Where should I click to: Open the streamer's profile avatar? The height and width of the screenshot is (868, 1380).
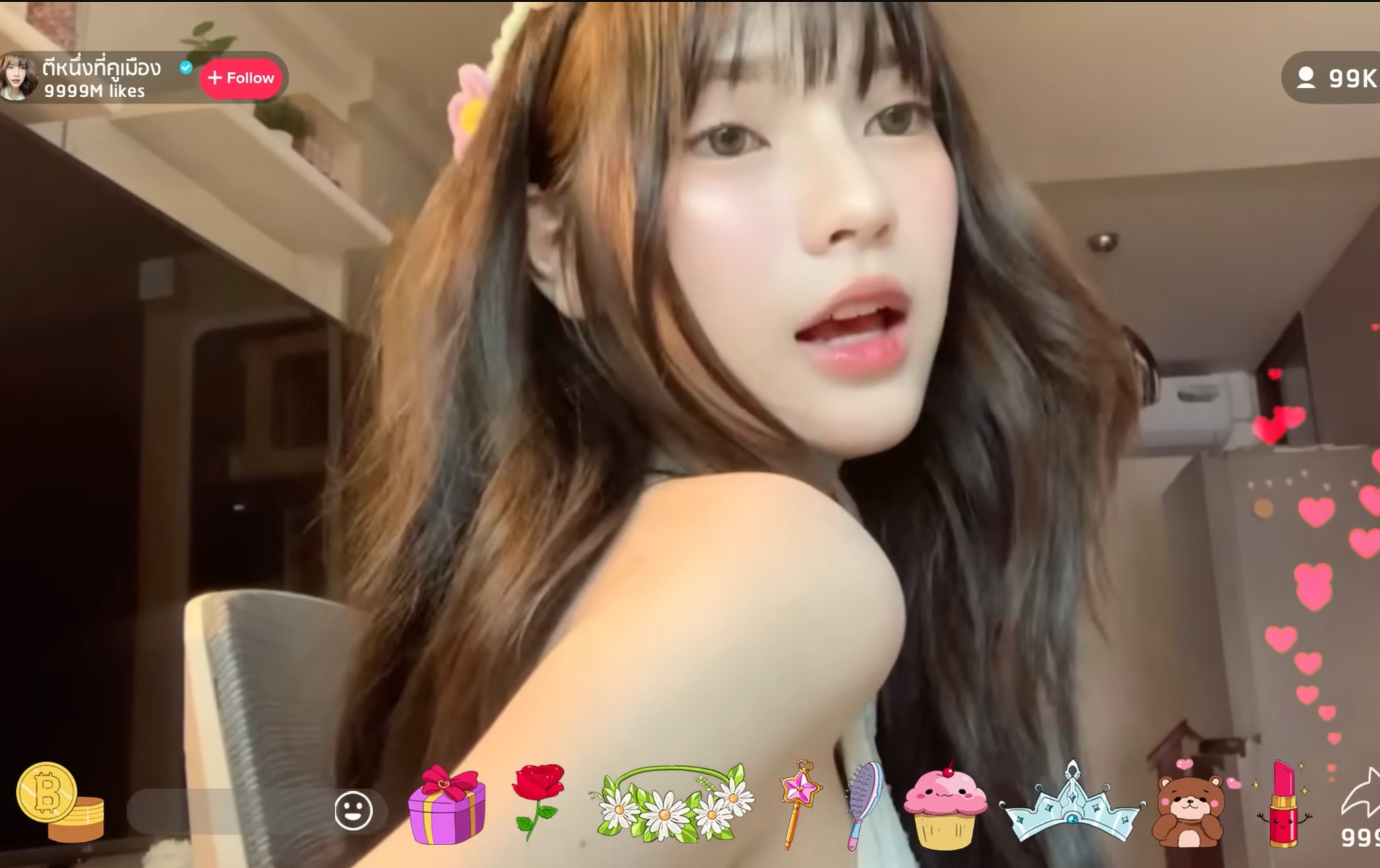click(18, 78)
